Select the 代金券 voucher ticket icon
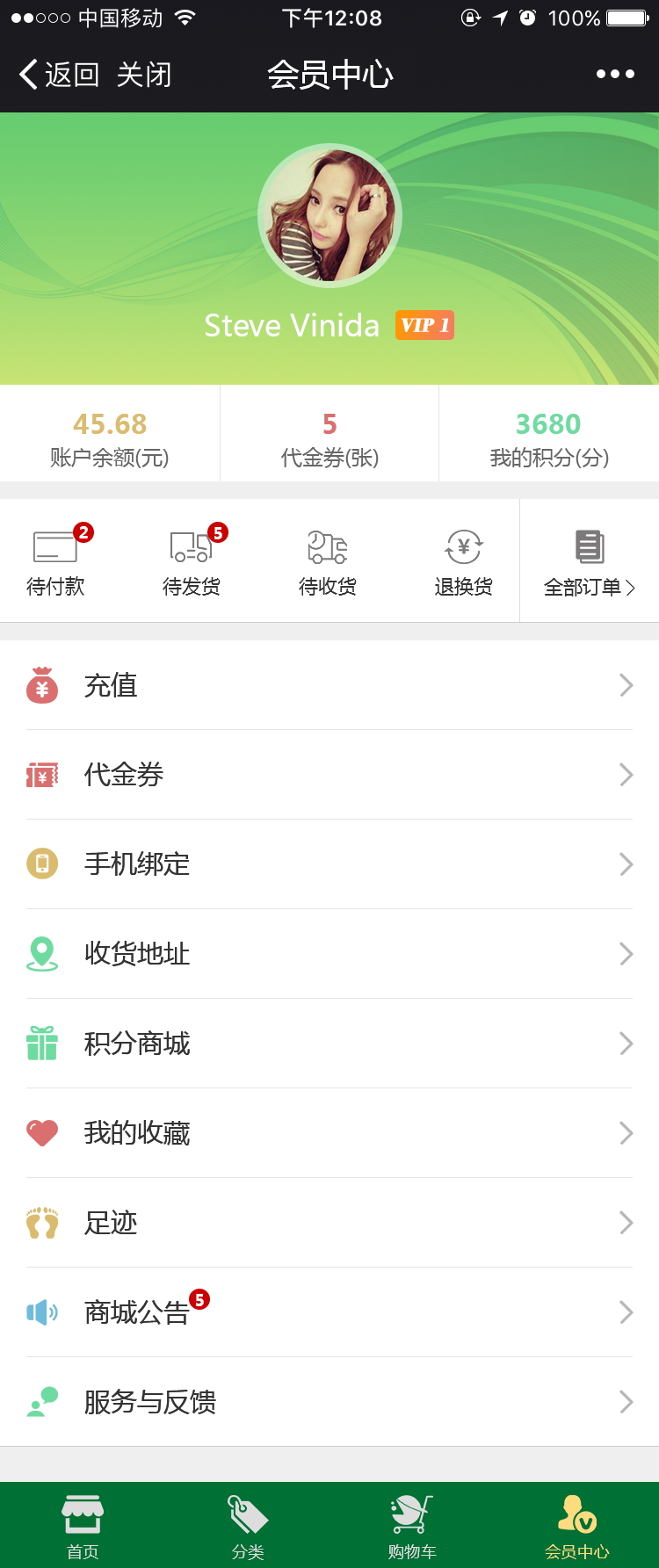The height and width of the screenshot is (1568, 659). pyautogui.click(x=42, y=775)
